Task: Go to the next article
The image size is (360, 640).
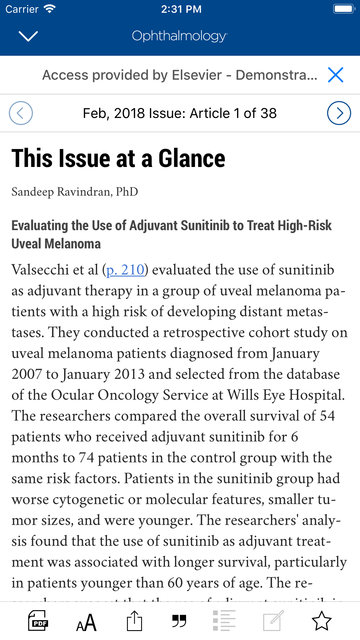Action: (x=339, y=113)
